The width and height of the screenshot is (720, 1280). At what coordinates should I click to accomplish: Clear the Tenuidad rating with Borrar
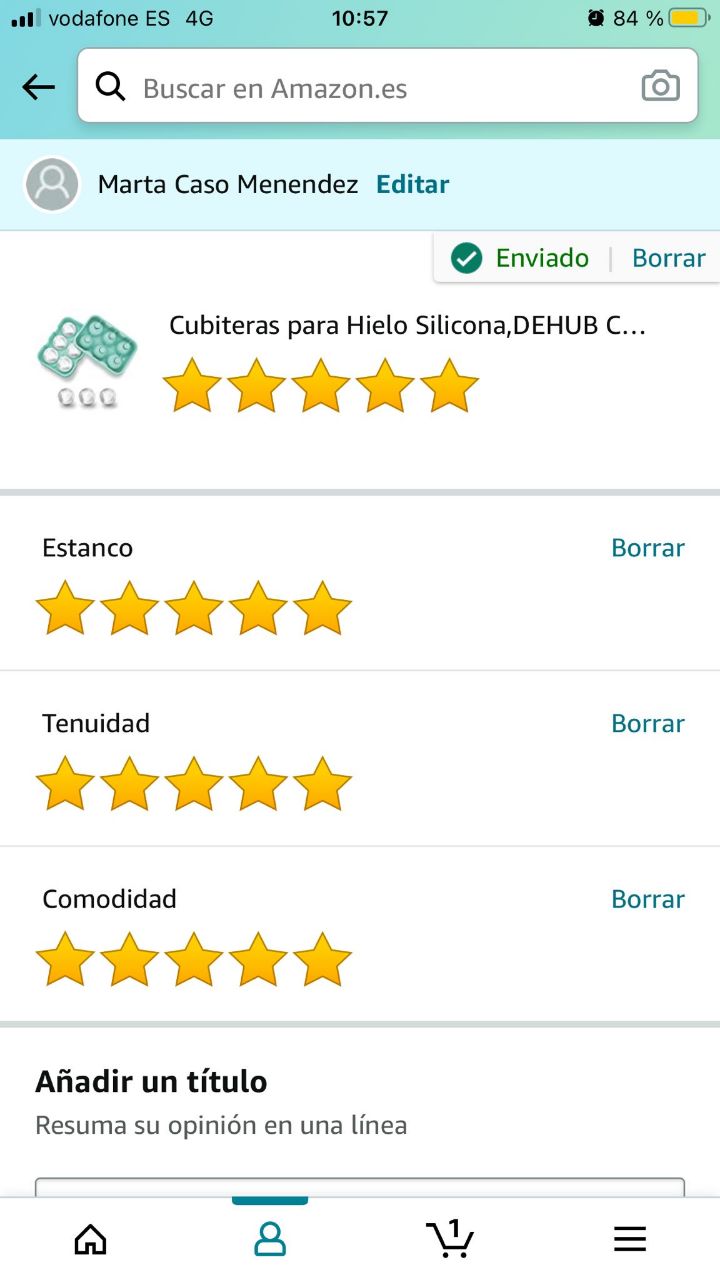pyautogui.click(x=647, y=724)
